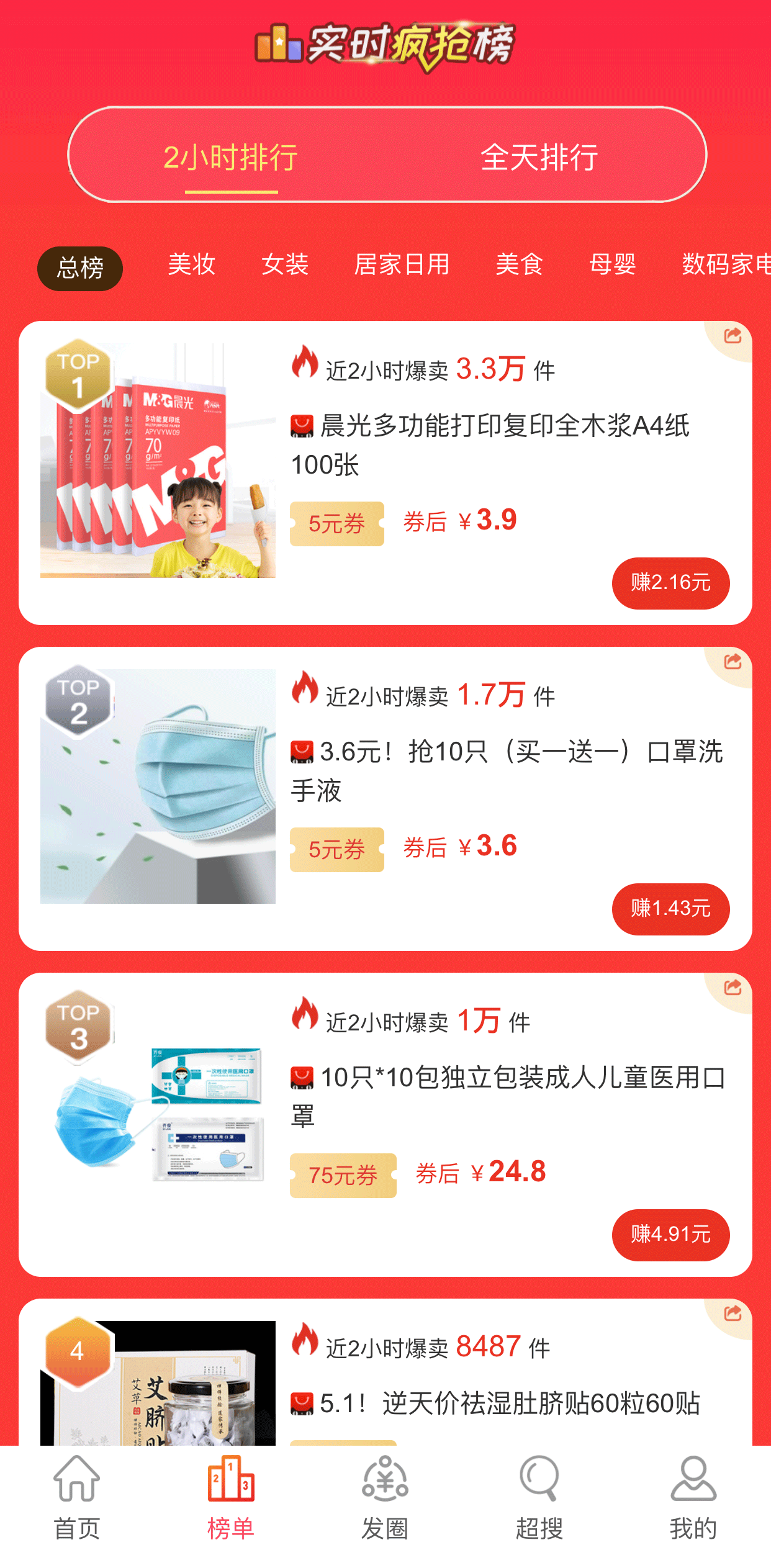Share the 3.6元 口罩洗手液 product
This screenshot has height=1568, width=771.
click(733, 662)
